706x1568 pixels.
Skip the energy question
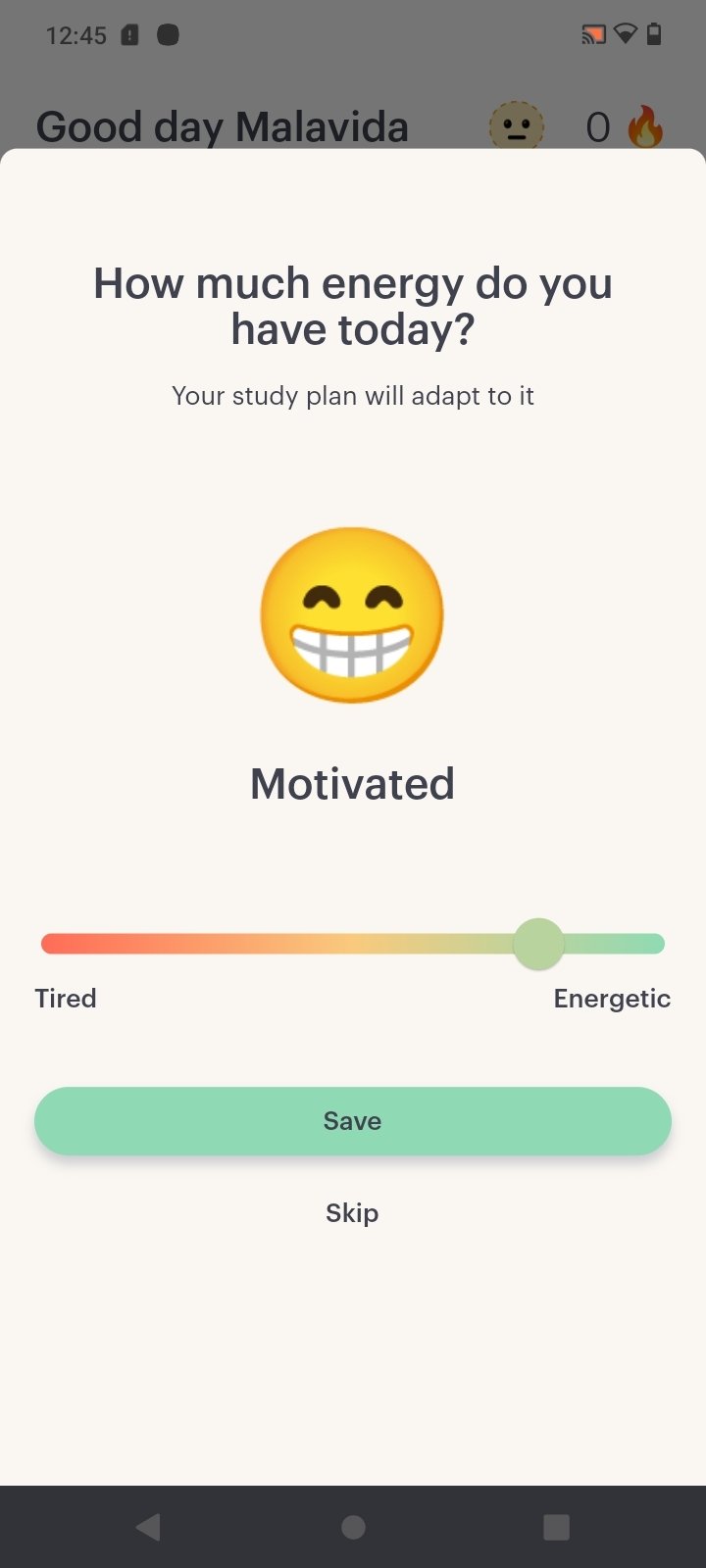(x=352, y=1213)
